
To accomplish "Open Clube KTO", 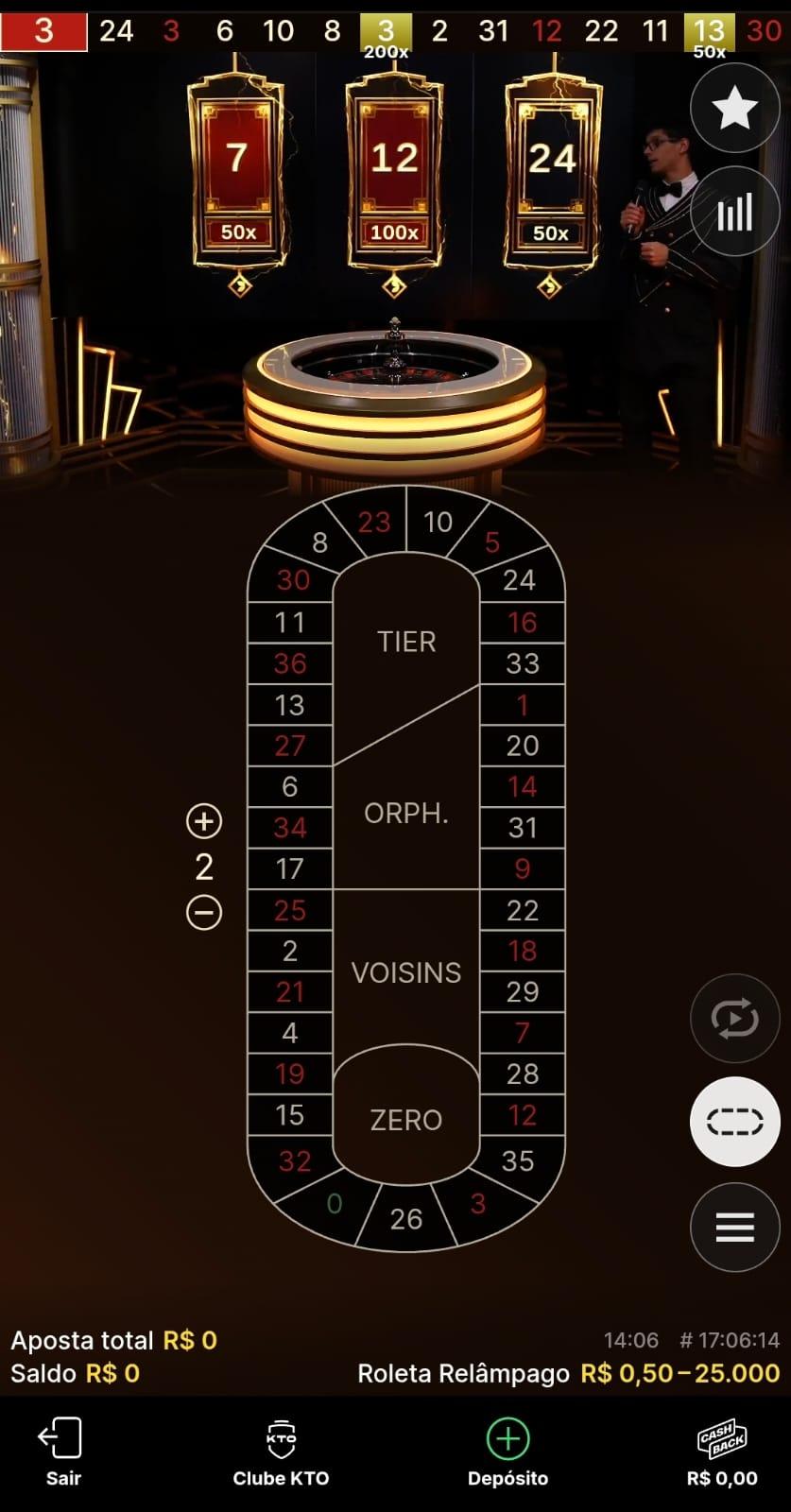I will tap(281, 1452).
